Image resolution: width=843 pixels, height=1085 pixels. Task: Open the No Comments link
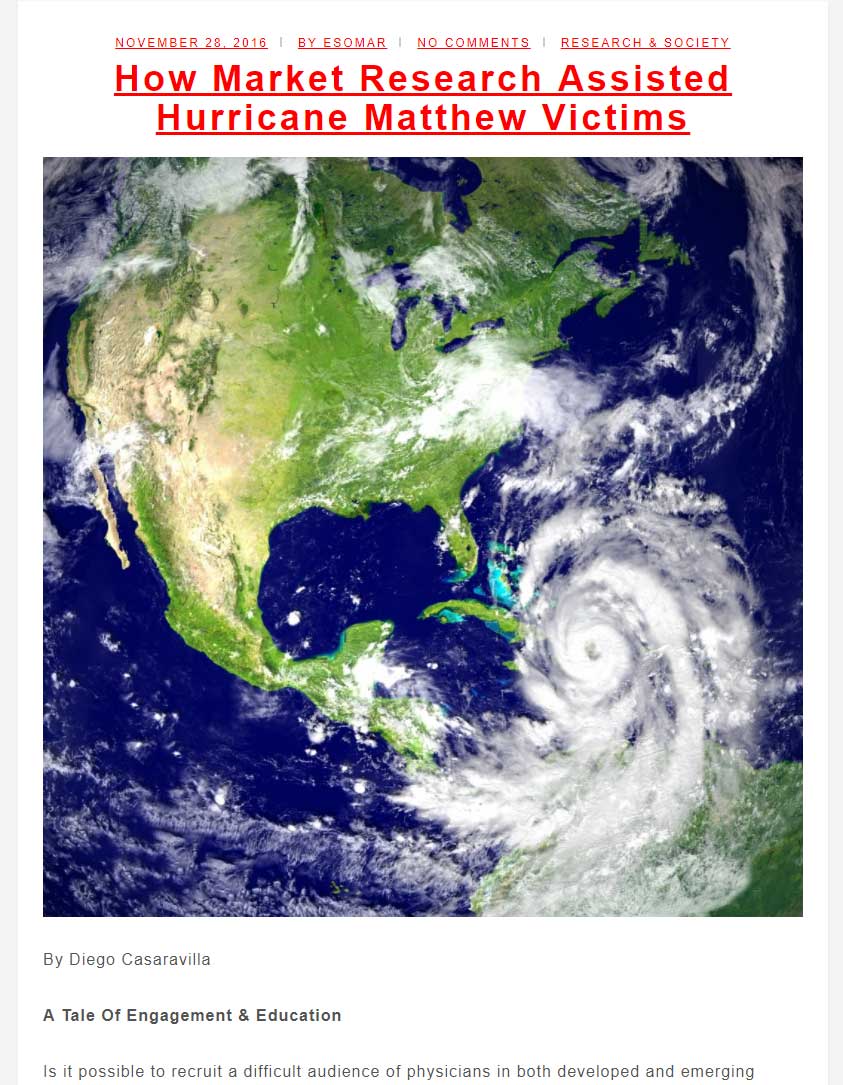473,43
